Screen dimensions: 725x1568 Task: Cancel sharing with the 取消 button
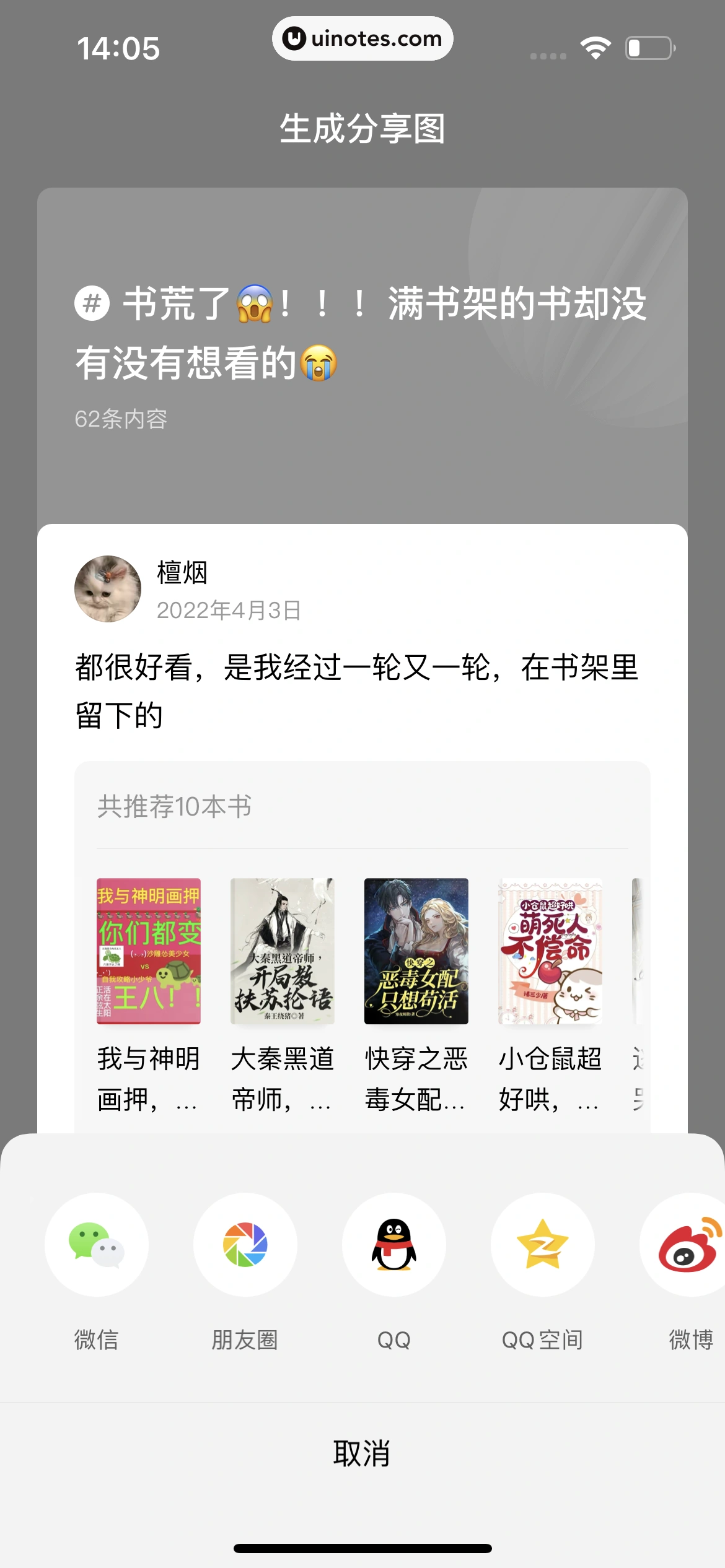click(362, 1453)
